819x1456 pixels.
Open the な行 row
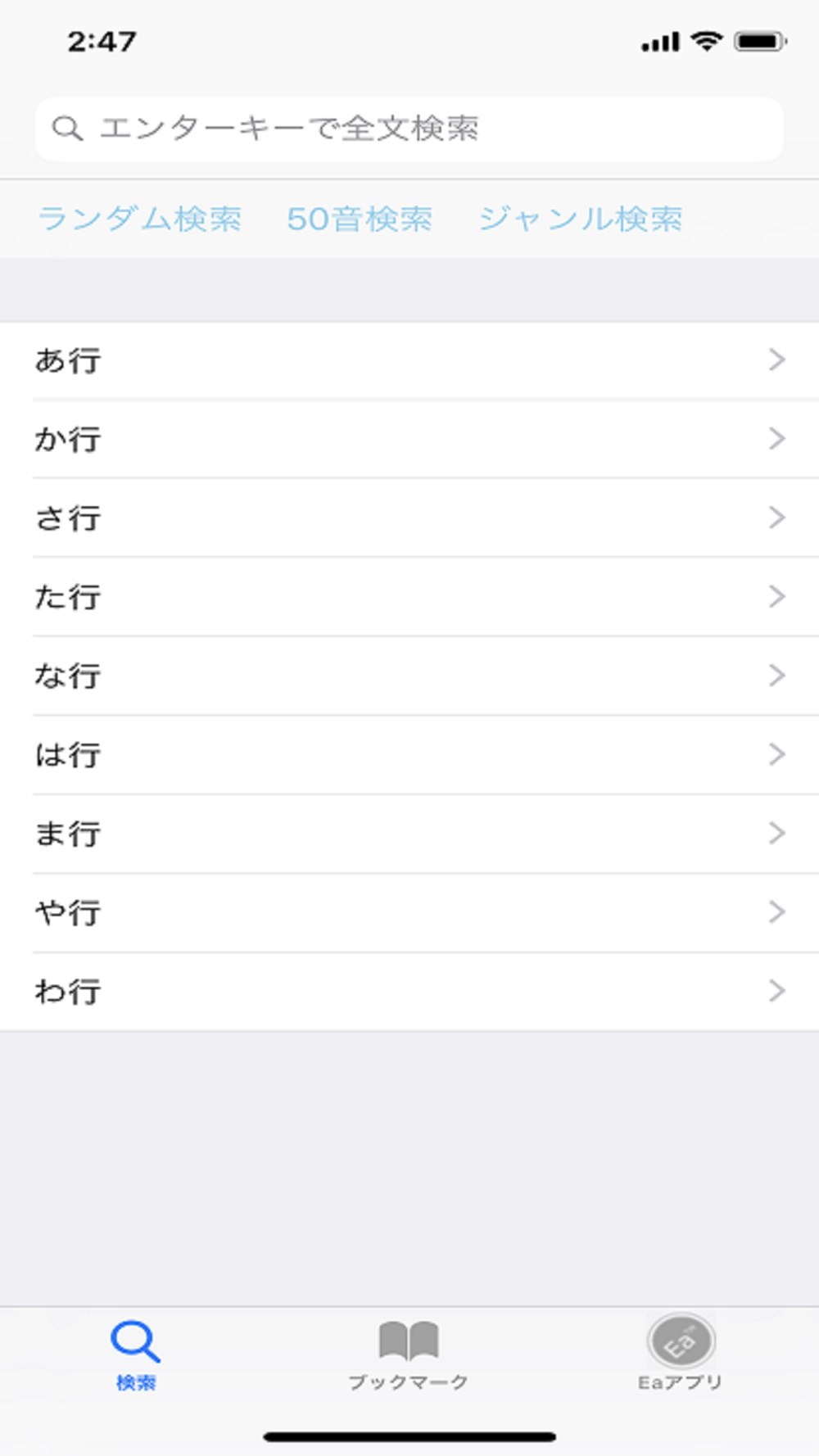click(409, 676)
